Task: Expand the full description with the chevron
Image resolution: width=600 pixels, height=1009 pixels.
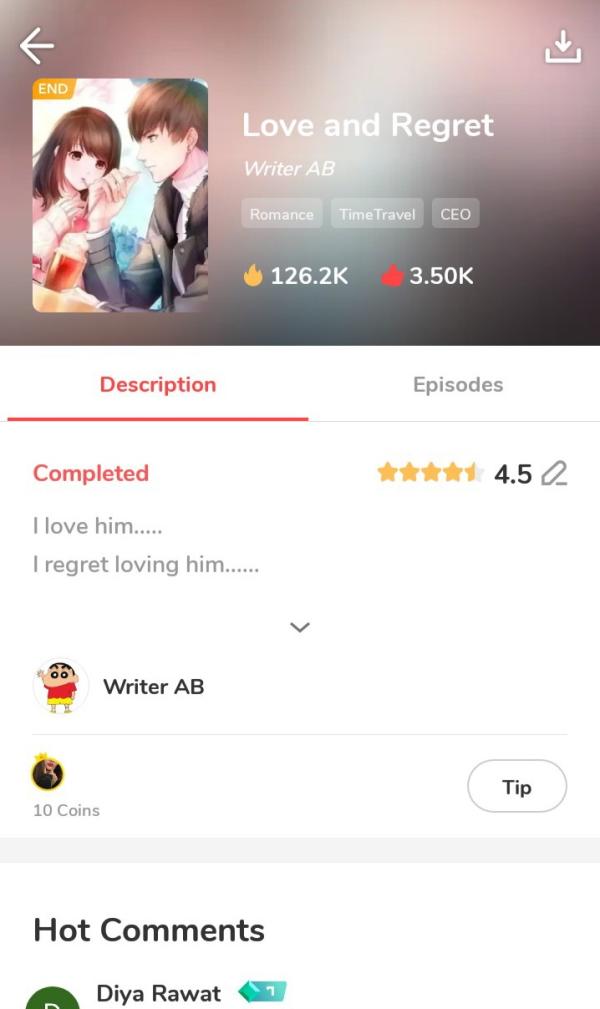Action: click(x=300, y=627)
